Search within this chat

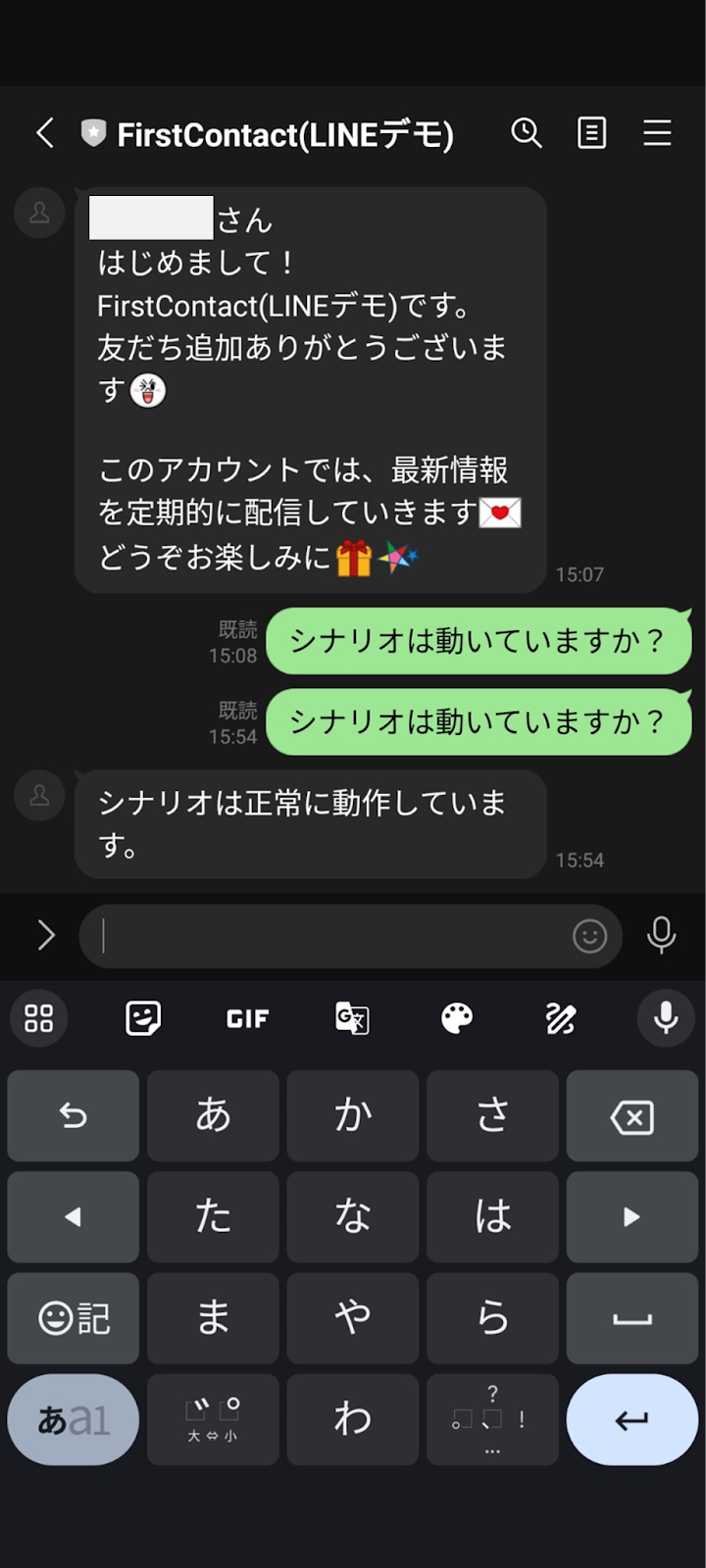pyautogui.click(x=527, y=133)
